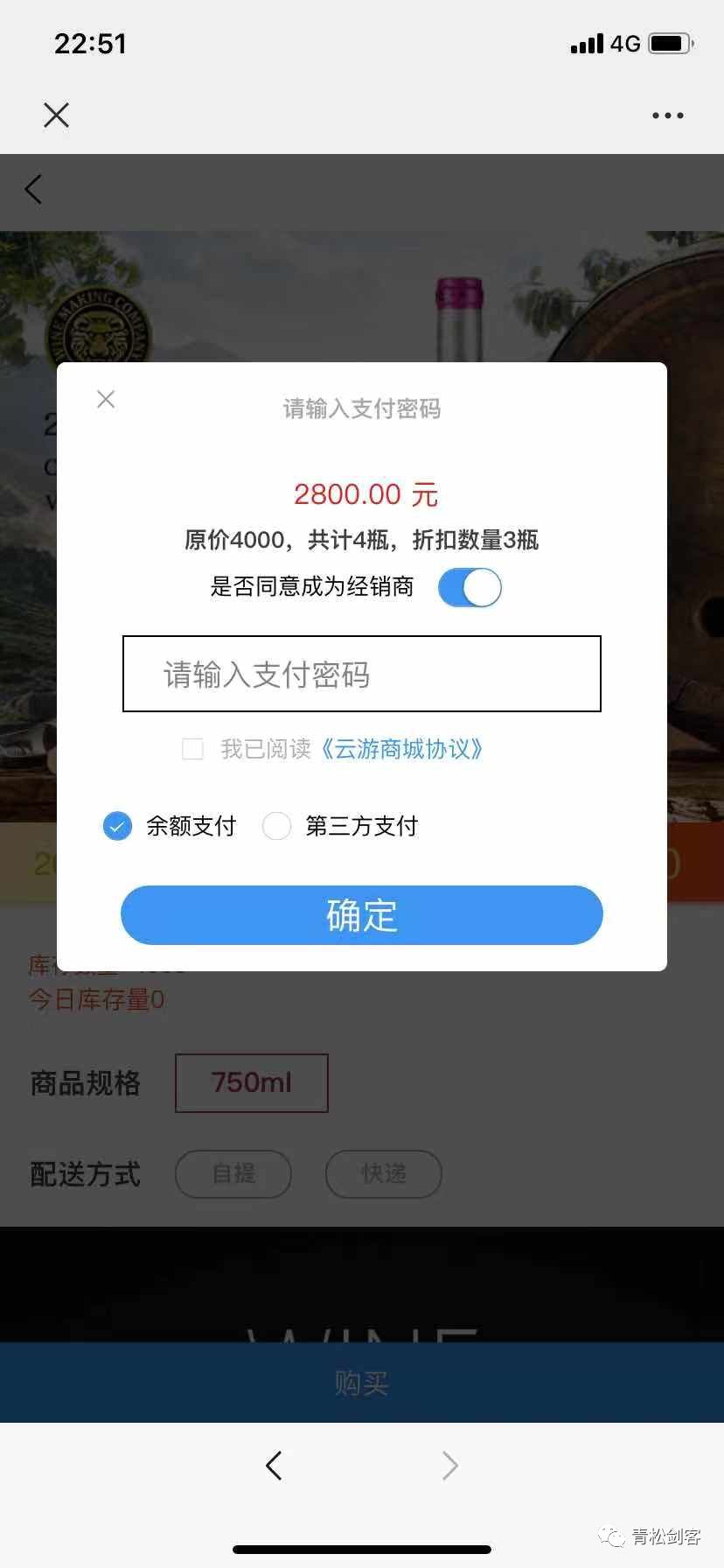Go back with the browser back arrow
724x1568 pixels.
(274, 1465)
